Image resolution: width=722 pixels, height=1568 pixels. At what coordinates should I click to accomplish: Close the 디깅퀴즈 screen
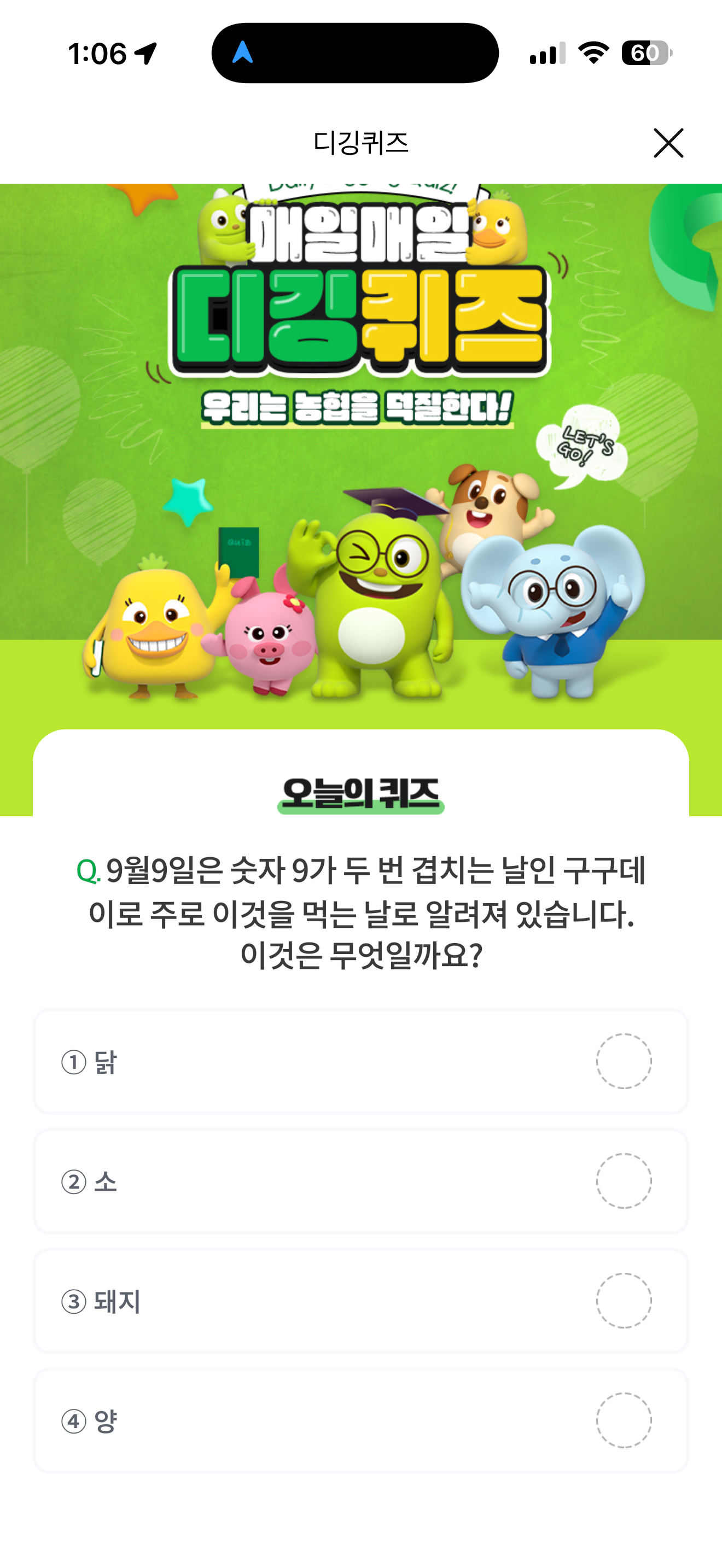668,143
